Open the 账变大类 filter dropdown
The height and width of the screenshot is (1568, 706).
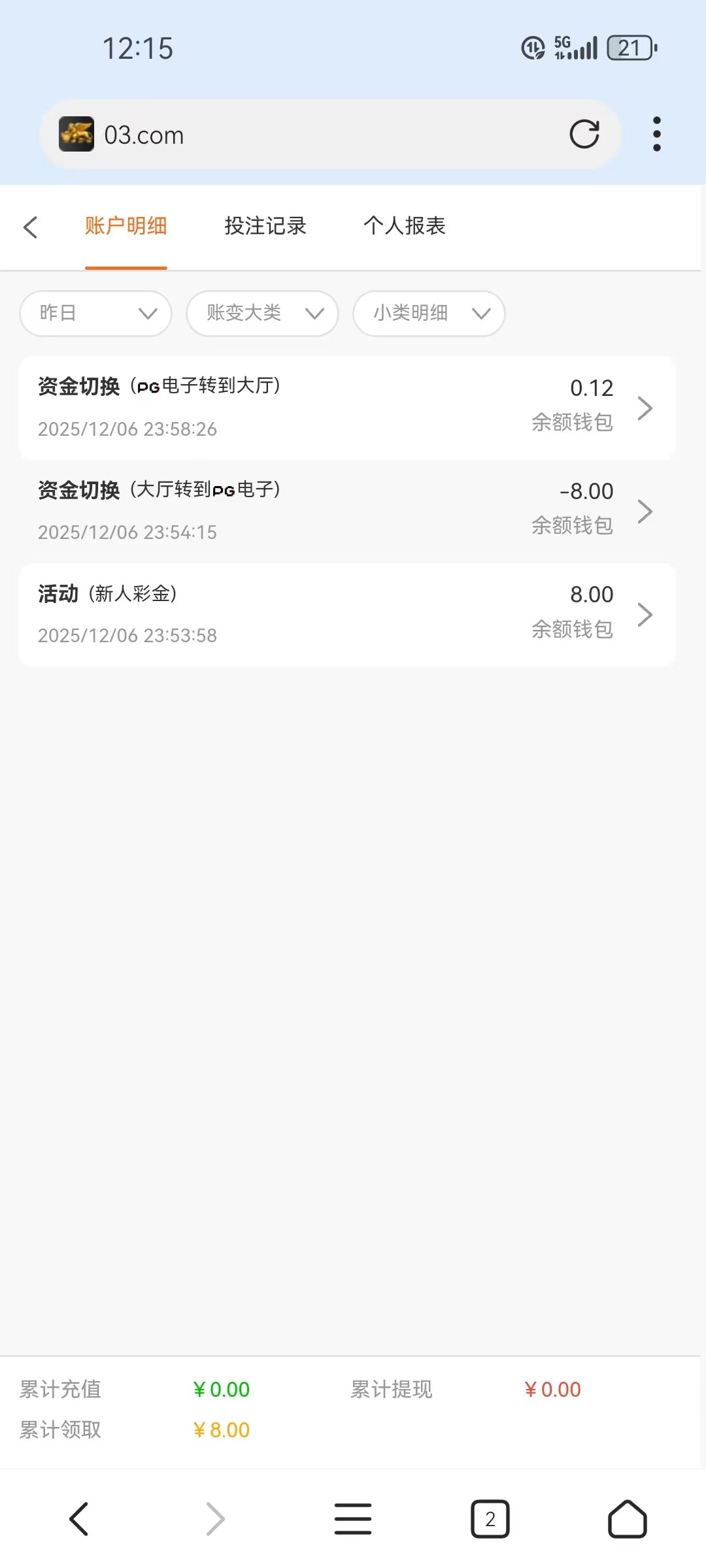tap(262, 314)
